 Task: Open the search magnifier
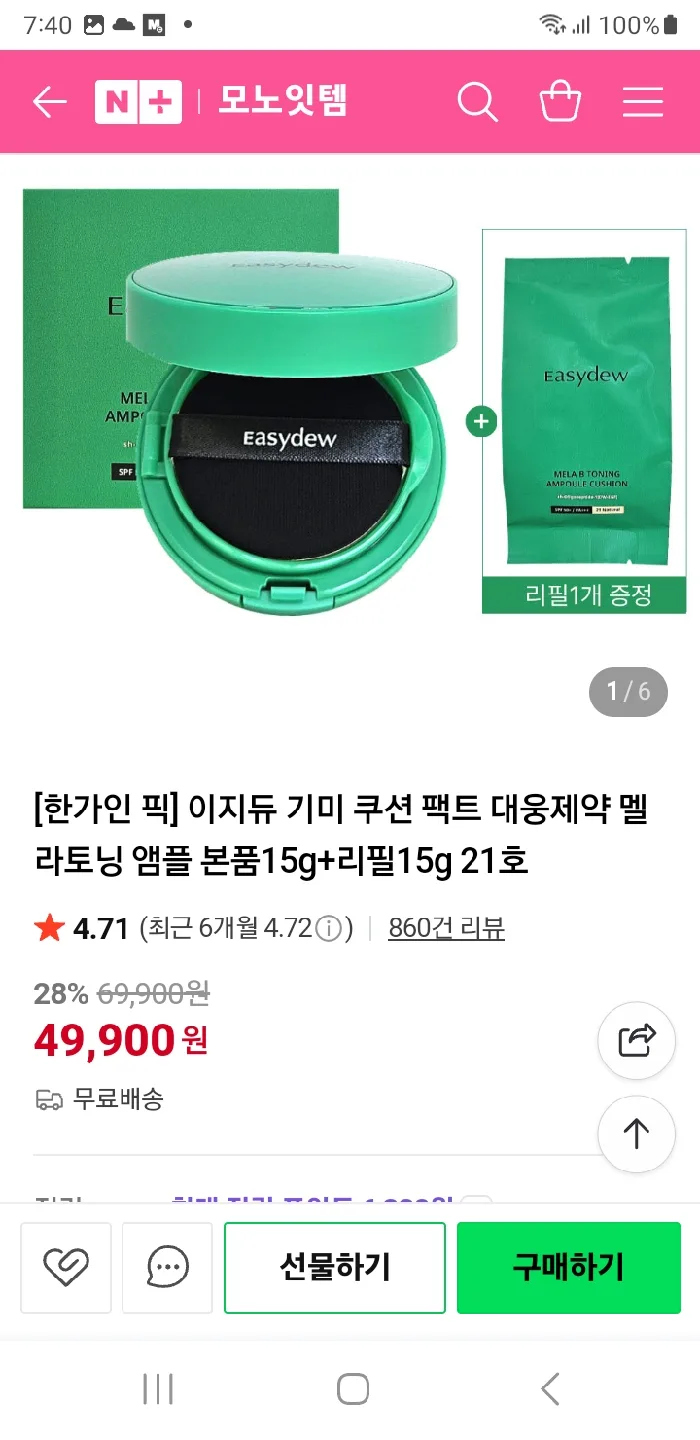477,102
